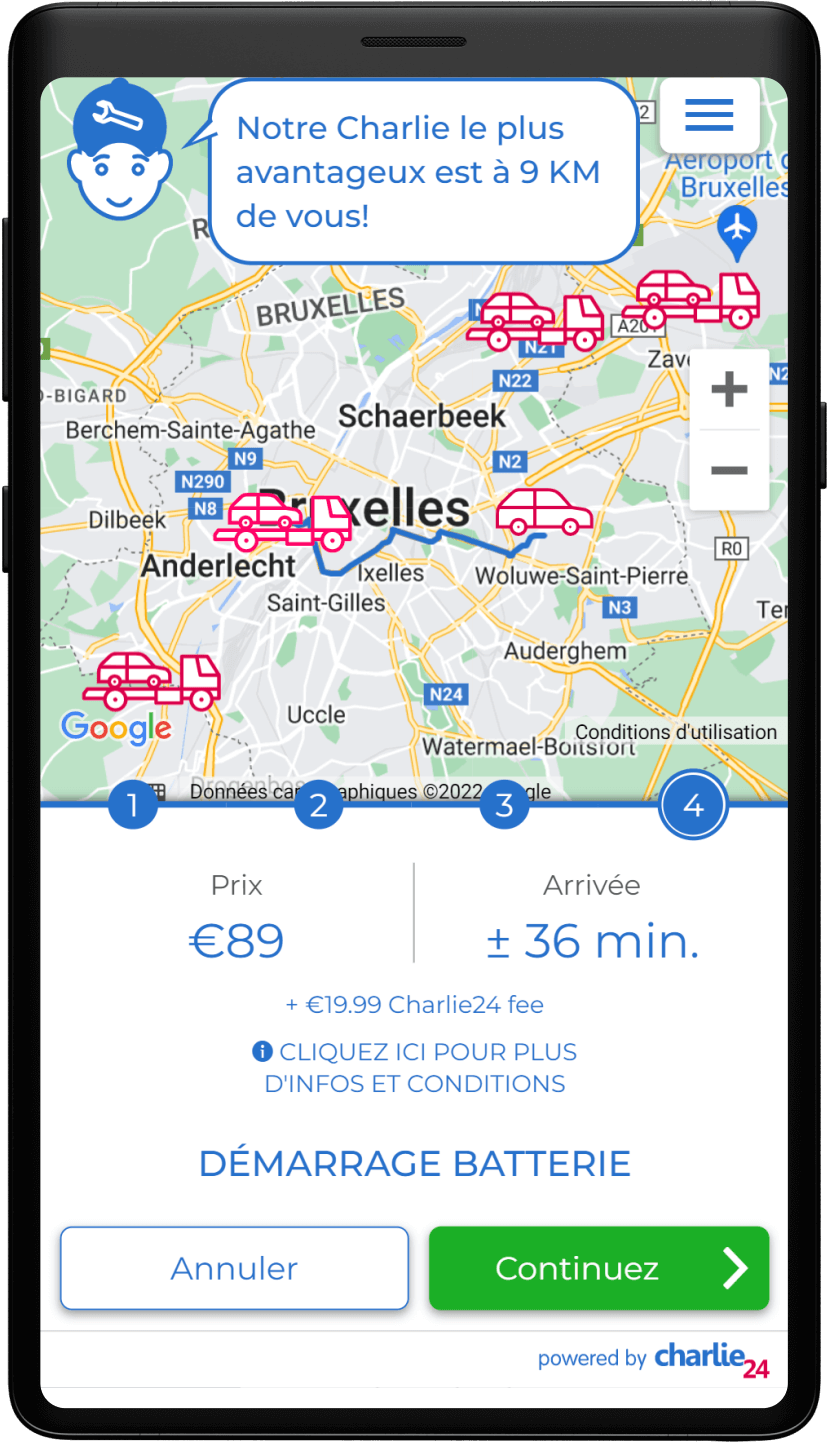Go back to step 1
This screenshot has height=1443, width=830.
point(133,804)
